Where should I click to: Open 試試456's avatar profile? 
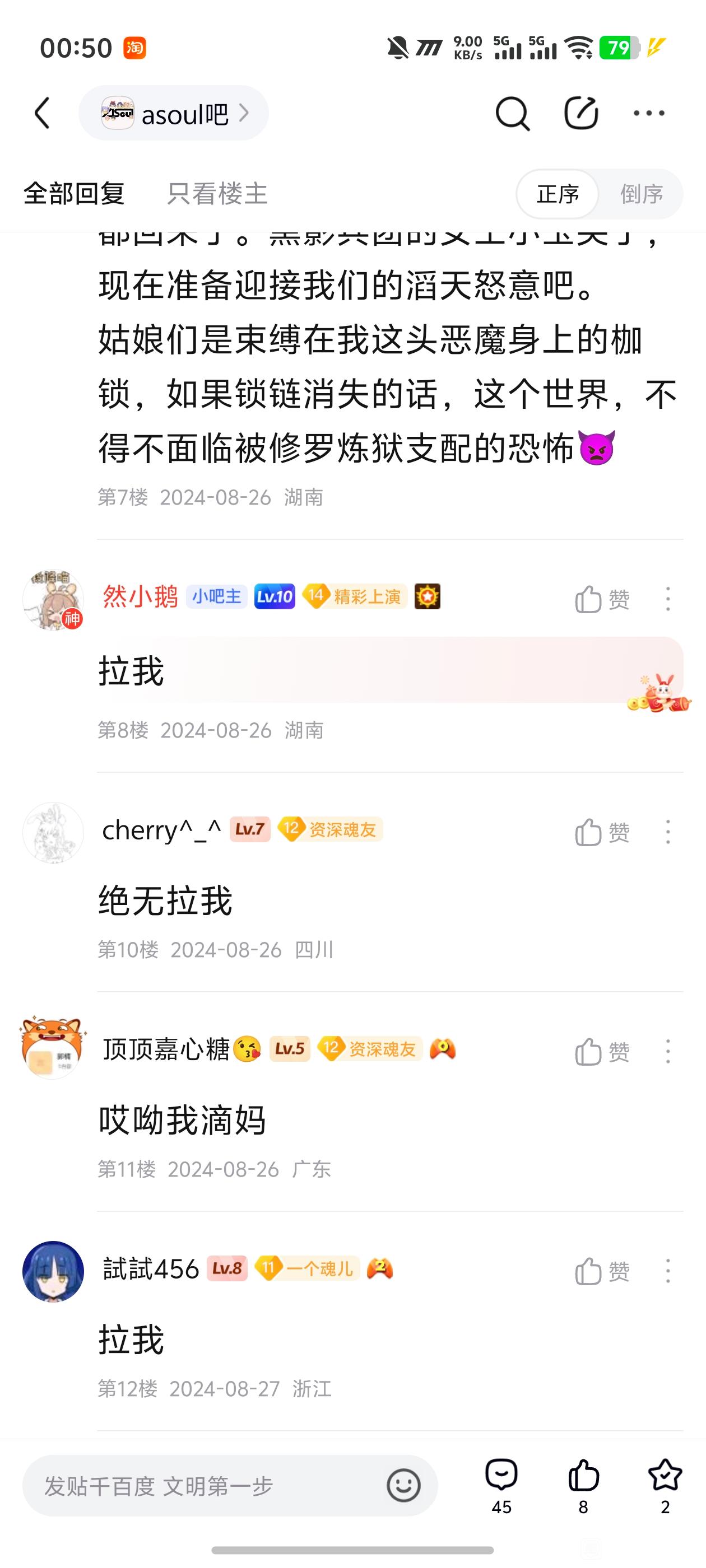tap(53, 1272)
